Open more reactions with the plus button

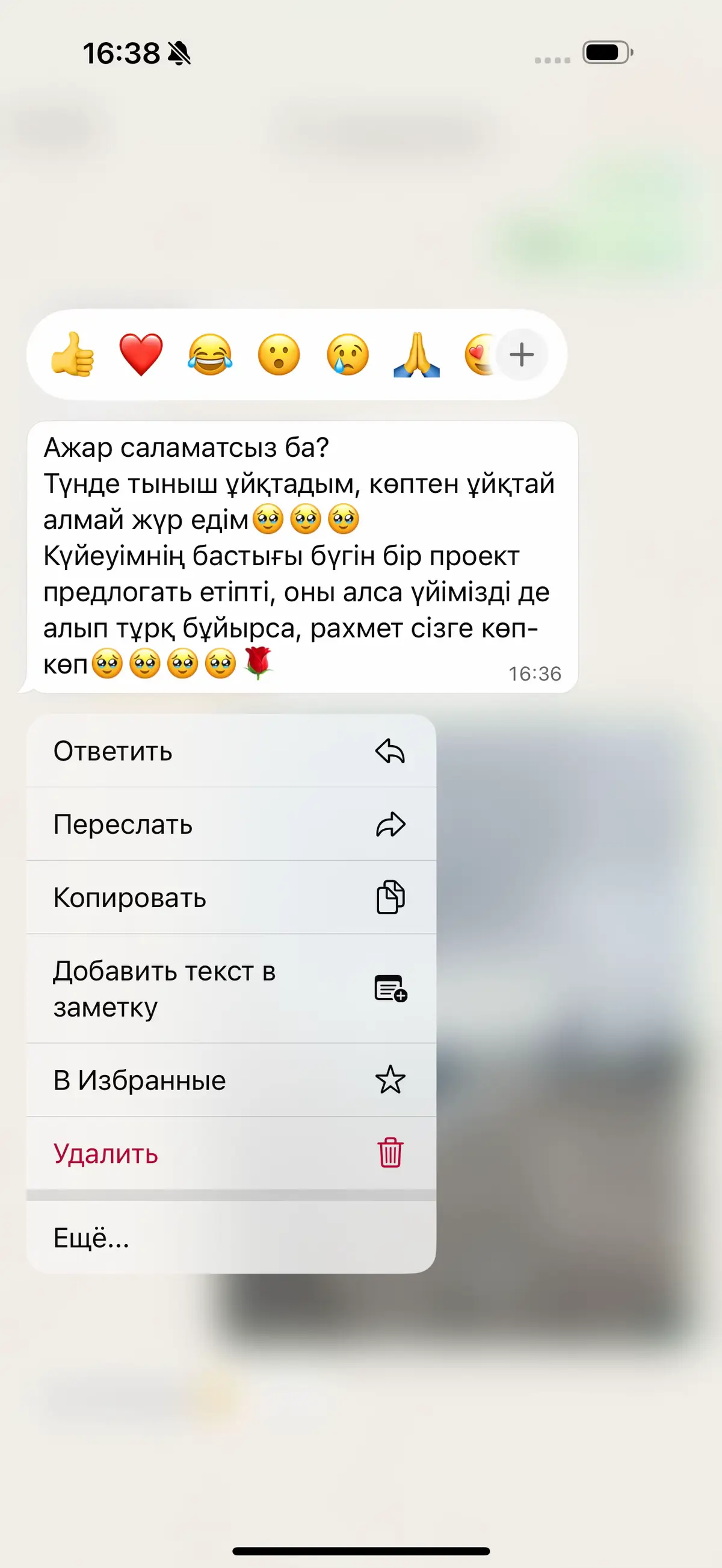(x=521, y=355)
